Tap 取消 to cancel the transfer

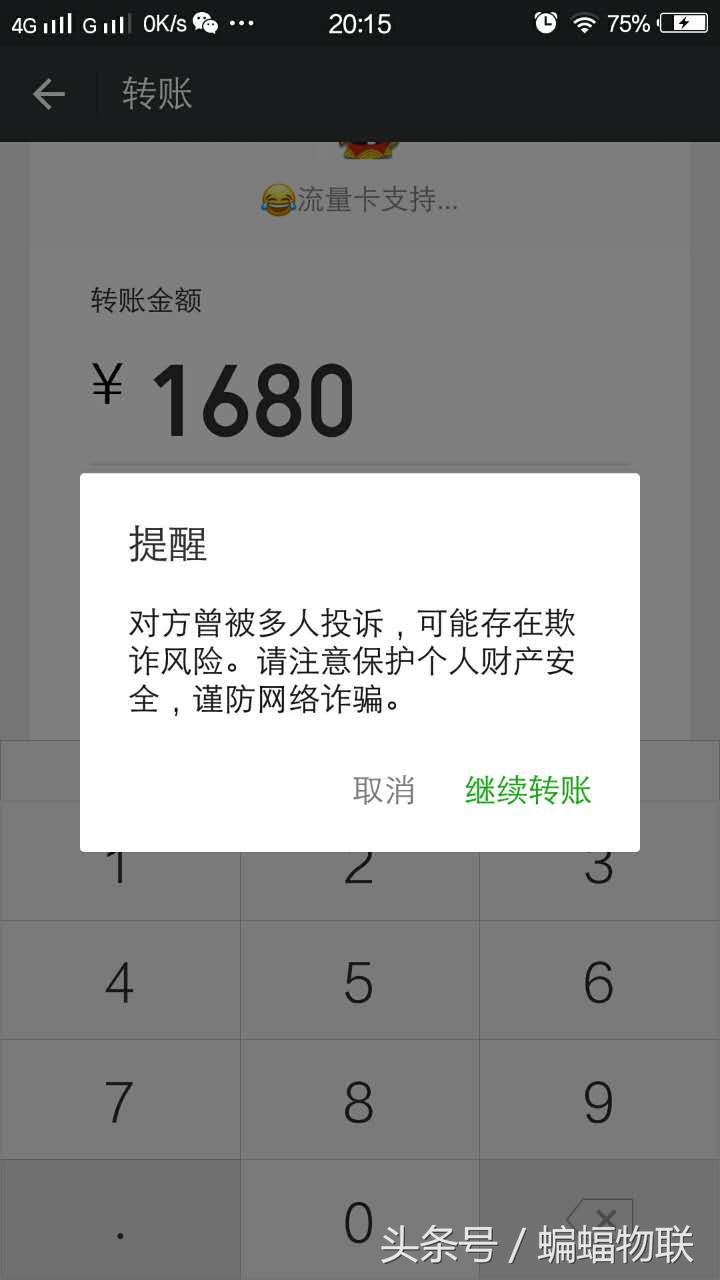point(384,791)
